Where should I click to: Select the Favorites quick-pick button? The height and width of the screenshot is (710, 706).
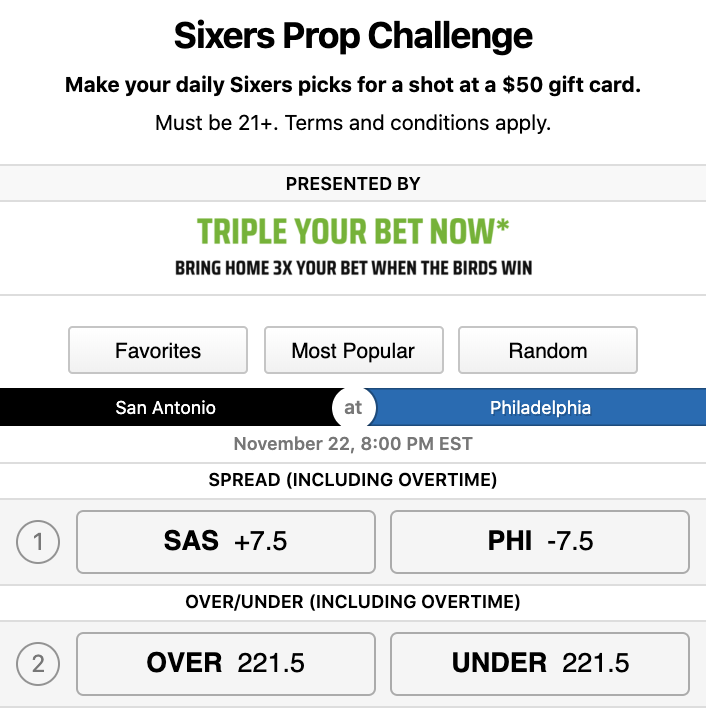[x=158, y=350]
